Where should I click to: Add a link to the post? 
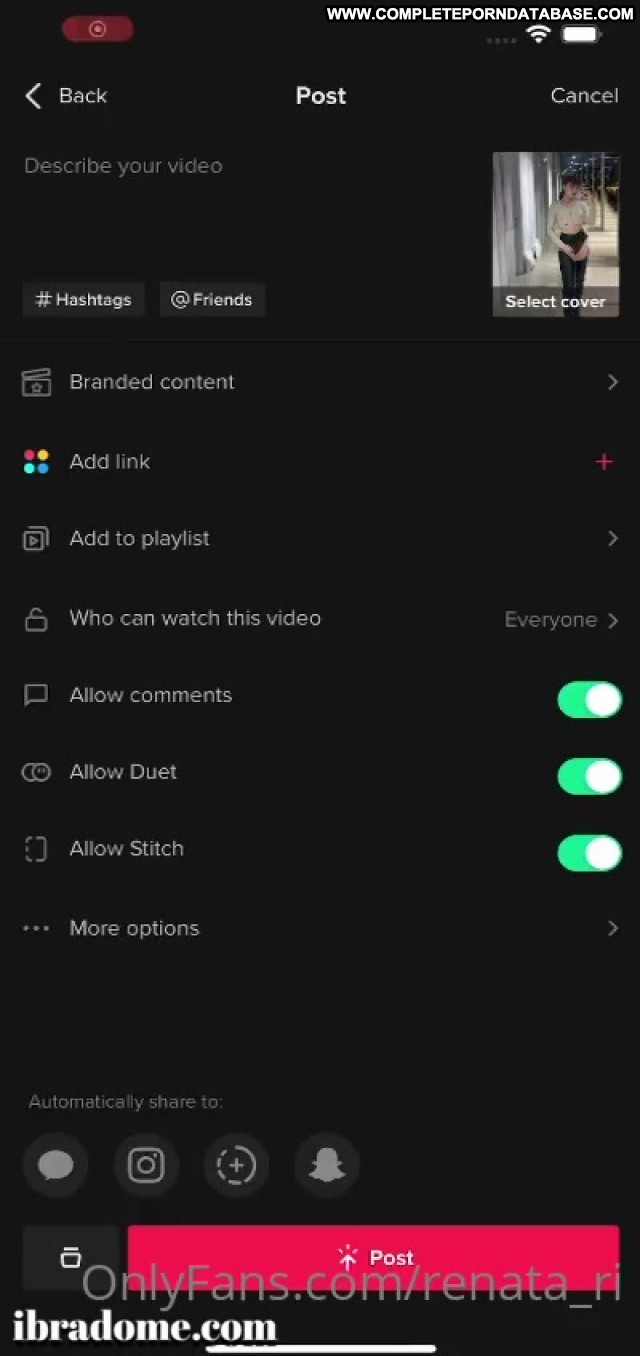pos(320,461)
